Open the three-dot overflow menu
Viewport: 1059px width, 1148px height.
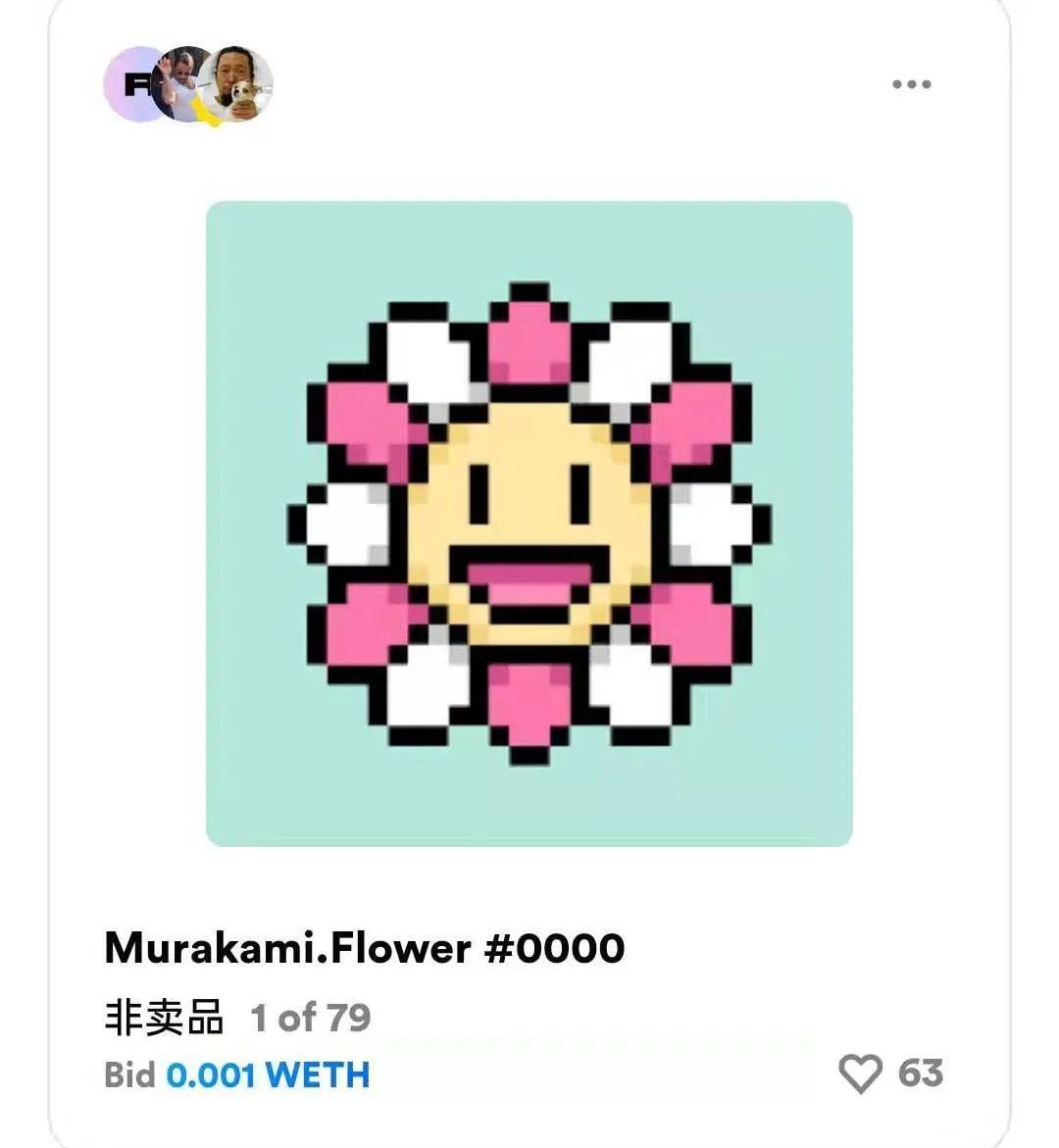911,84
